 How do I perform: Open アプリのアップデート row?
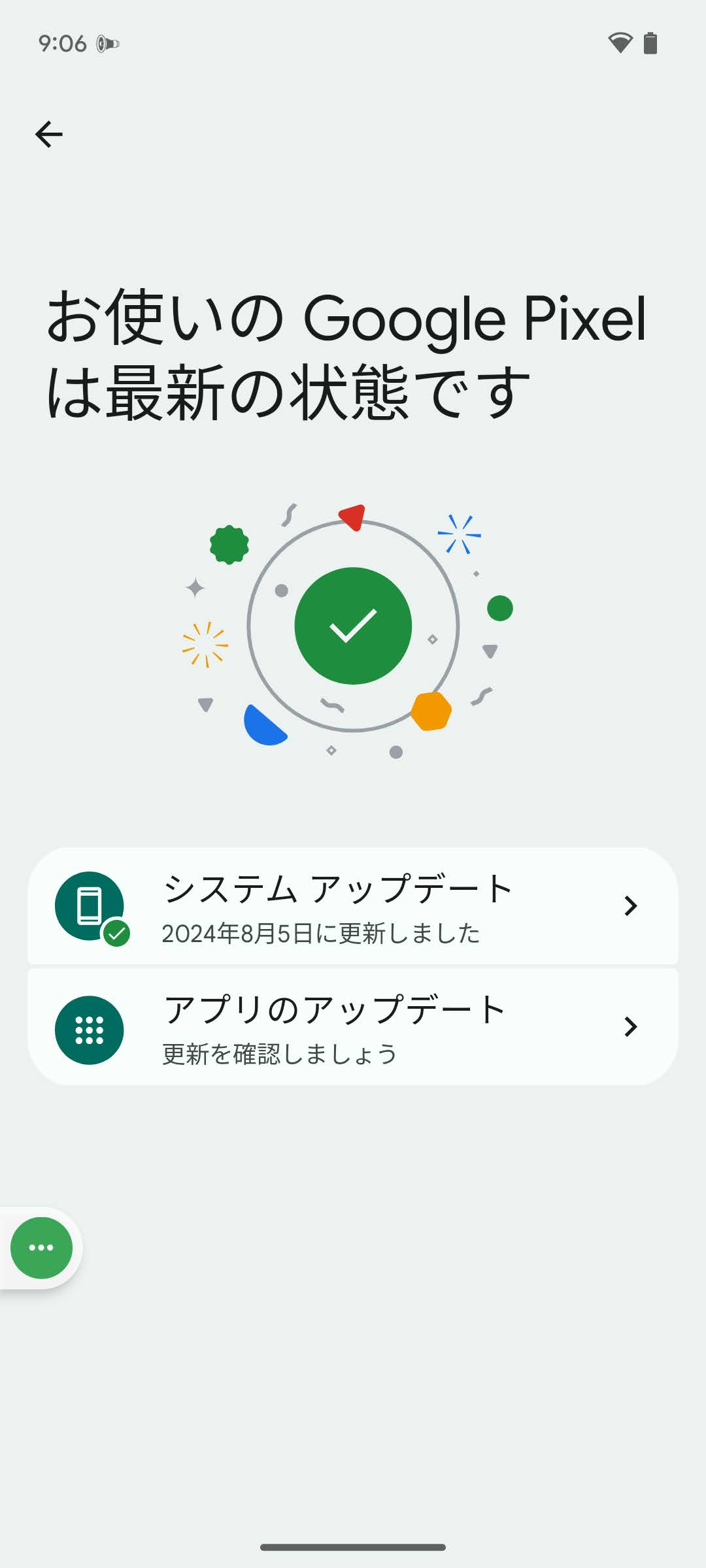click(x=353, y=1027)
